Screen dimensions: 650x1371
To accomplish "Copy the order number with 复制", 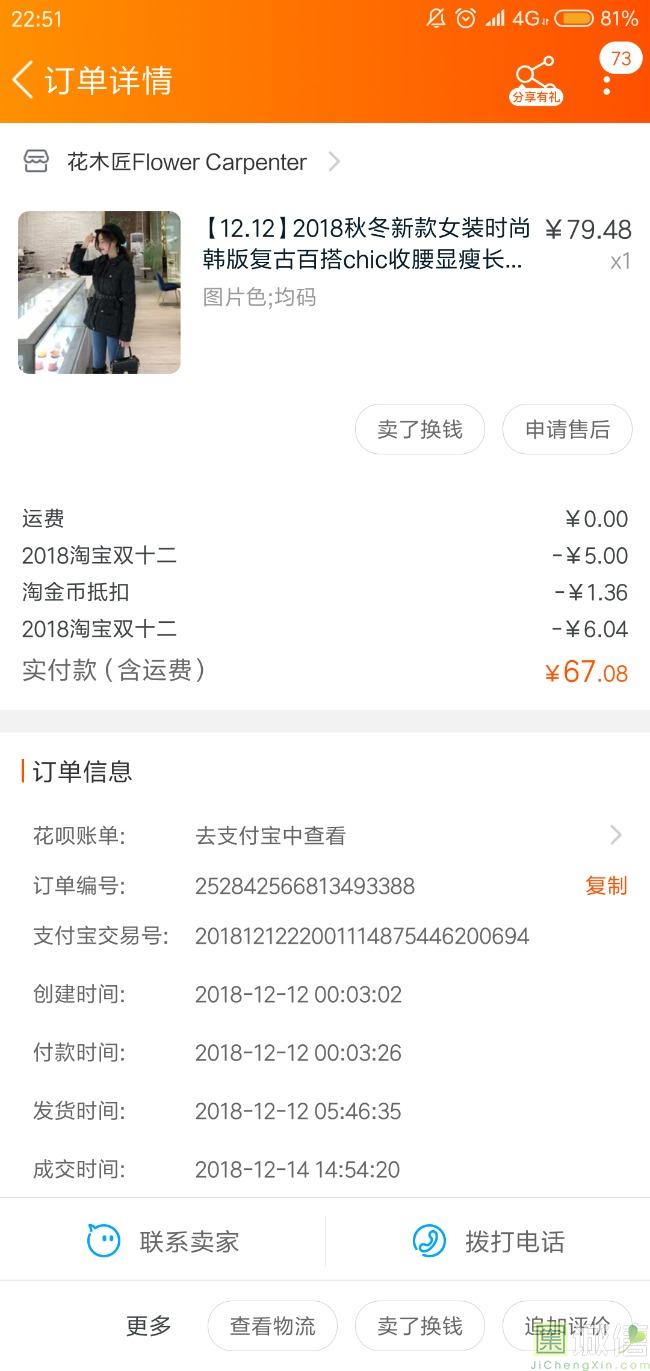I will pyautogui.click(x=606, y=885).
